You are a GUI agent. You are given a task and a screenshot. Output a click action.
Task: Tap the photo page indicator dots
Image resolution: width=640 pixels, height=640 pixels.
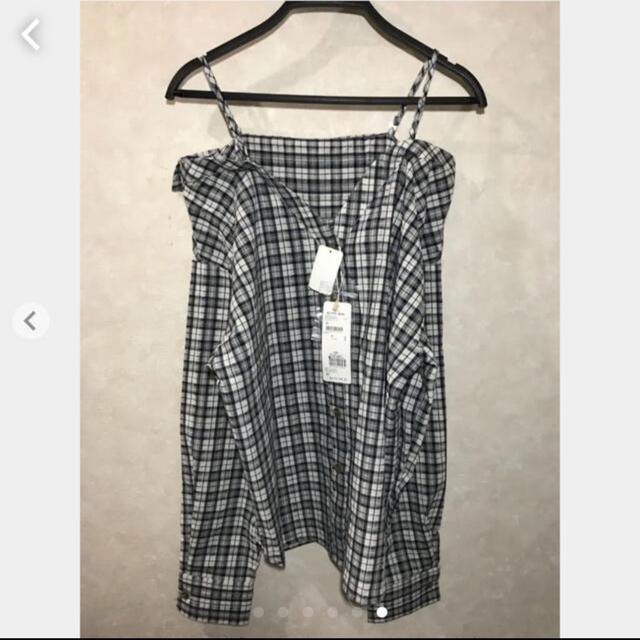pos(320,609)
